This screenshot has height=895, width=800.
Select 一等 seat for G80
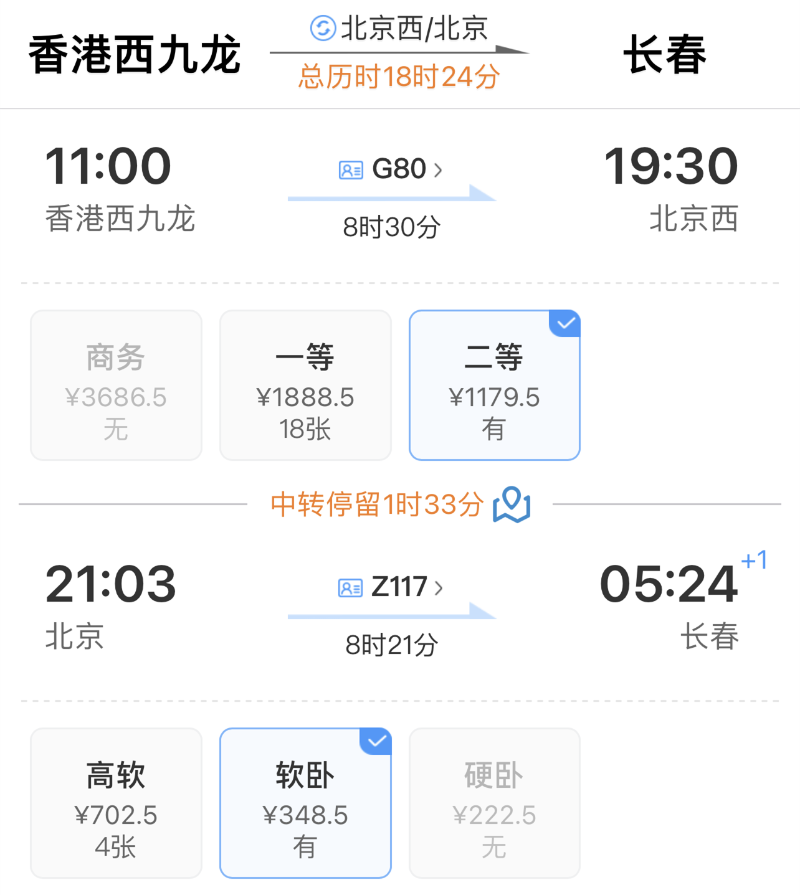click(x=305, y=385)
